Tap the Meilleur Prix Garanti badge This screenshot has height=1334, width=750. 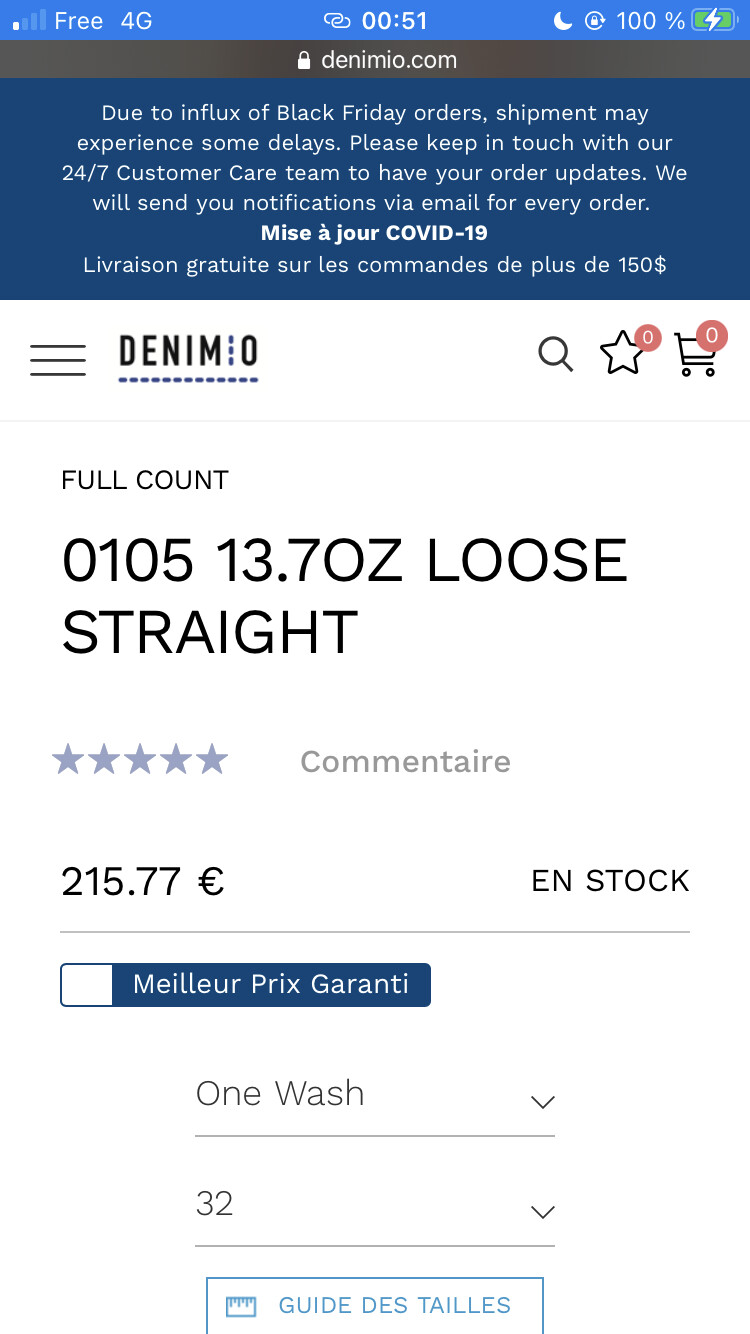pyautogui.click(x=246, y=984)
